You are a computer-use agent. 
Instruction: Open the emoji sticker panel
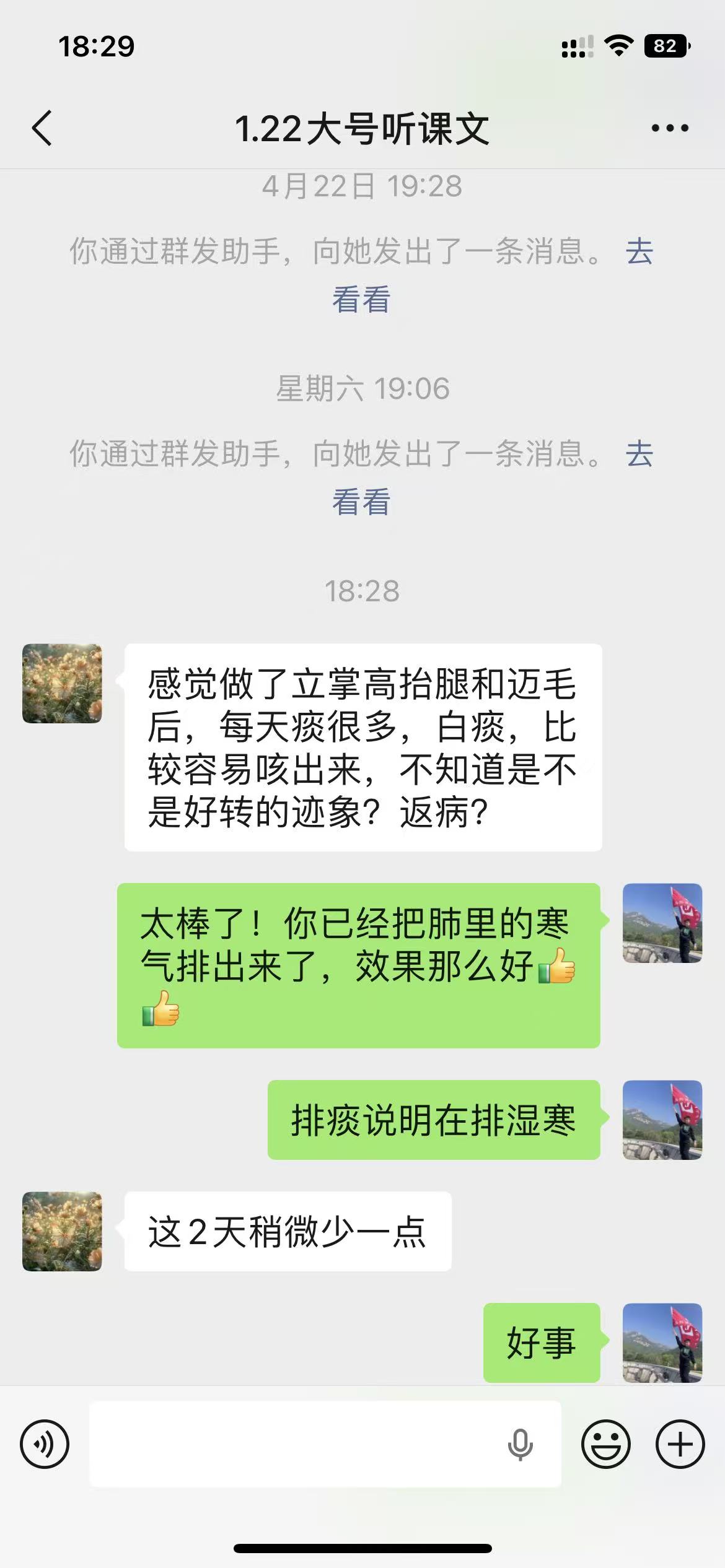tap(605, 1444)
